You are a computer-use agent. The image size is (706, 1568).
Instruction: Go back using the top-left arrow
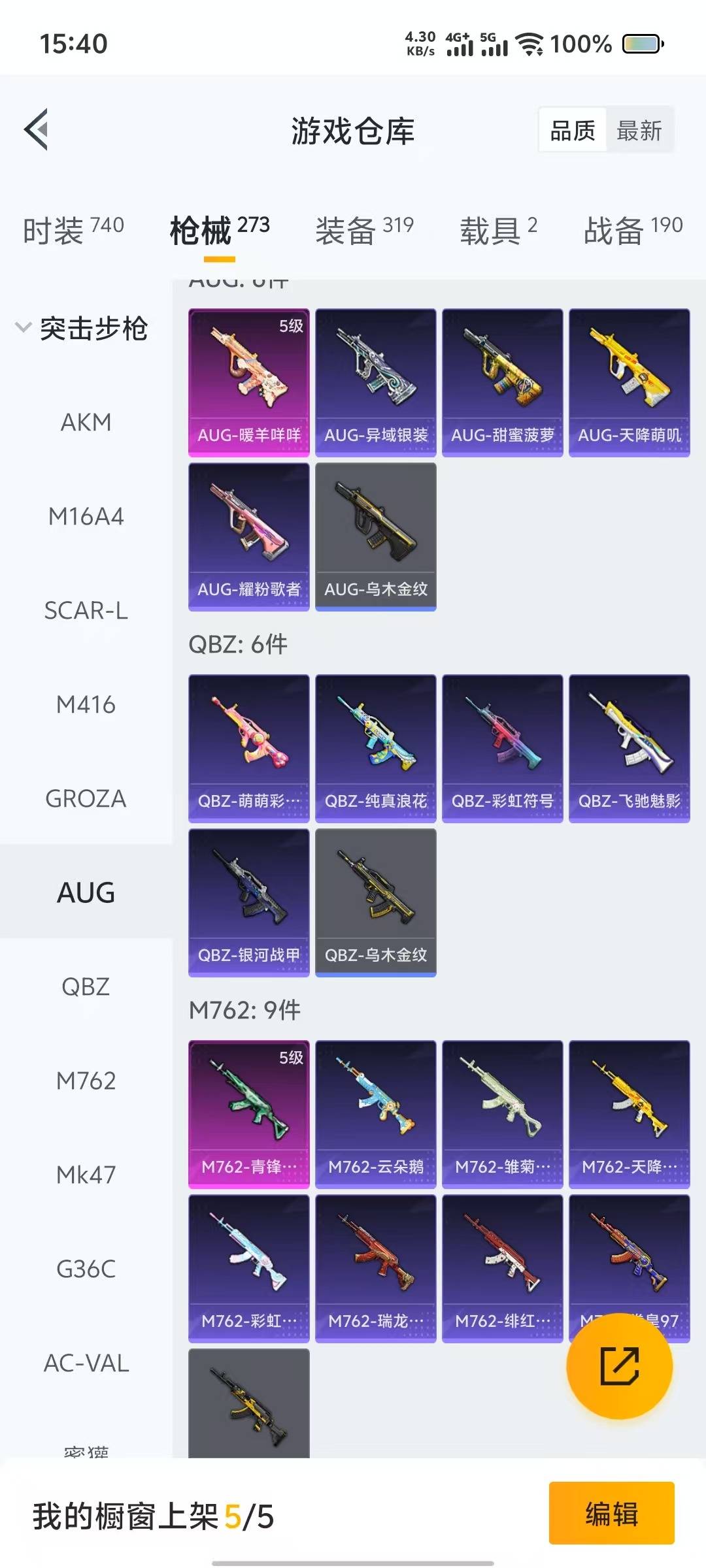37,129
